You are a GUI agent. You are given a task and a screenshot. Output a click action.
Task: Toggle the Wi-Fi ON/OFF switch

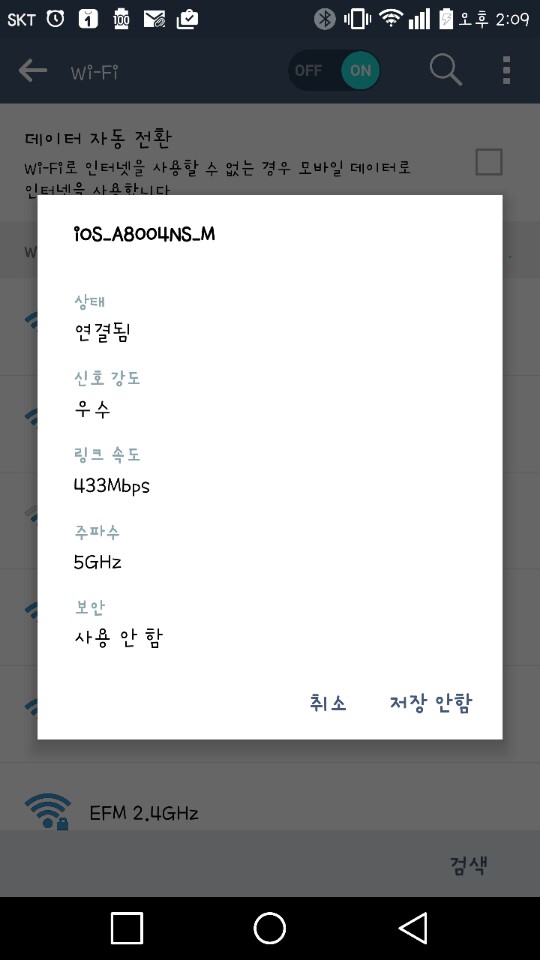(334, 70)
